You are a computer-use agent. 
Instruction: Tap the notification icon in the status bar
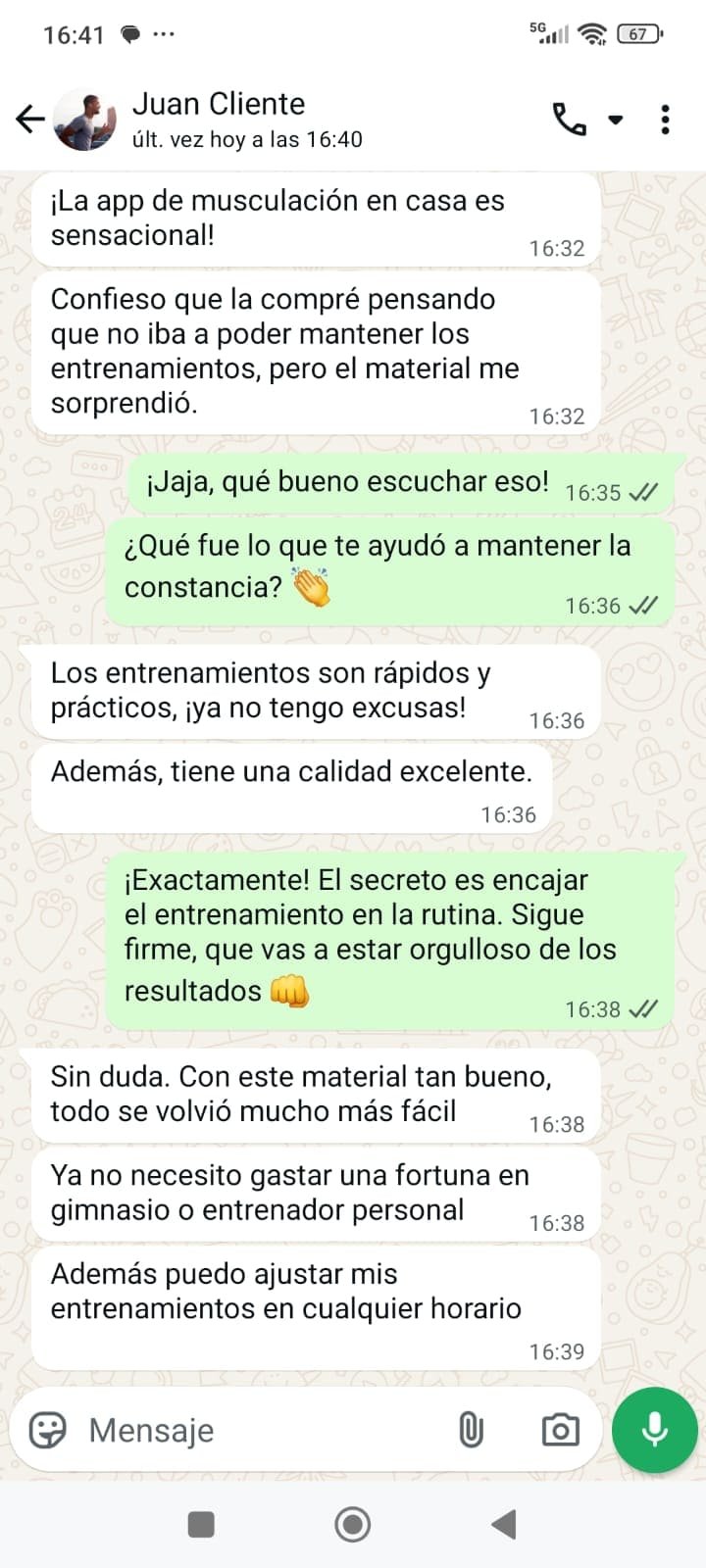click(x=128, y=32)
